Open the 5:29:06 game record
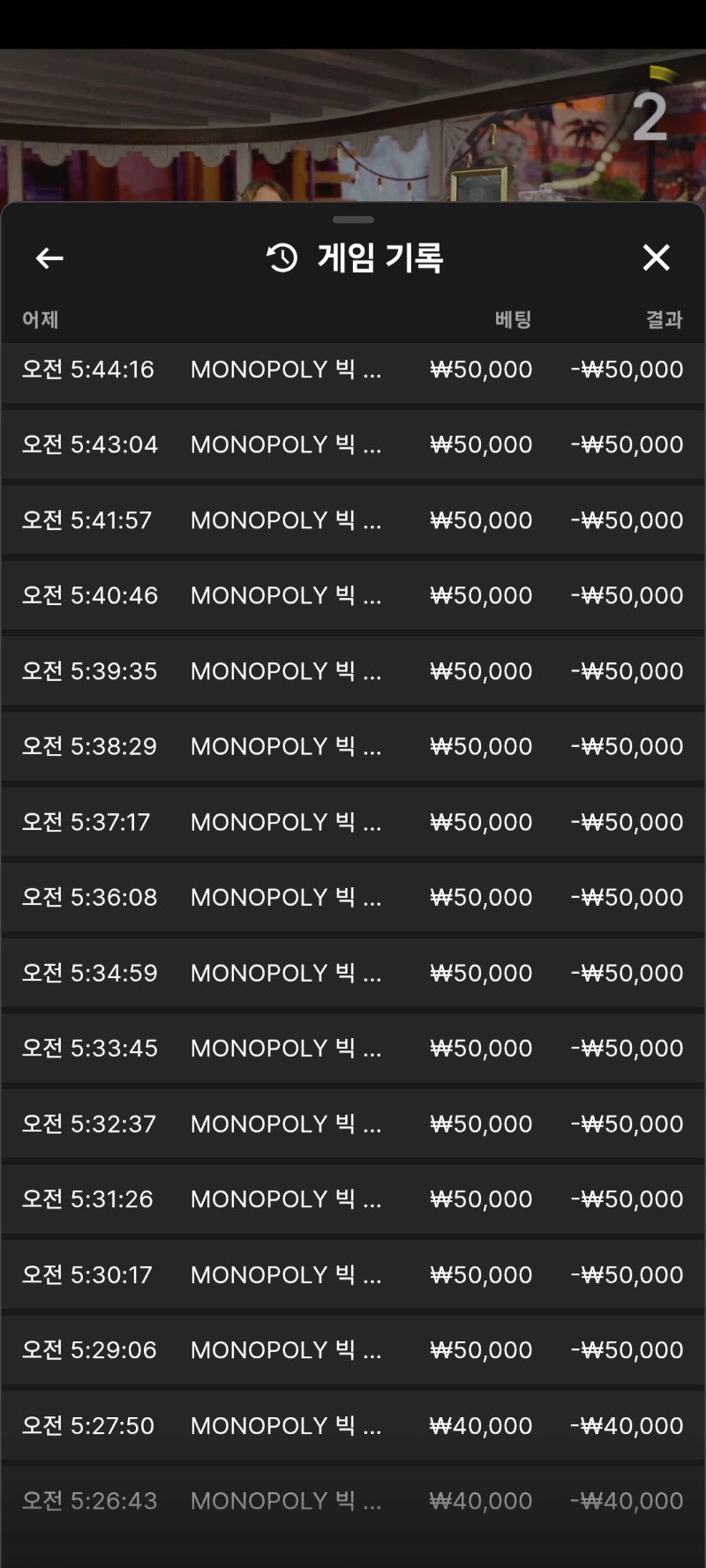The height and width of the screenshot is (1568, 706). (x=353, y=1349)
